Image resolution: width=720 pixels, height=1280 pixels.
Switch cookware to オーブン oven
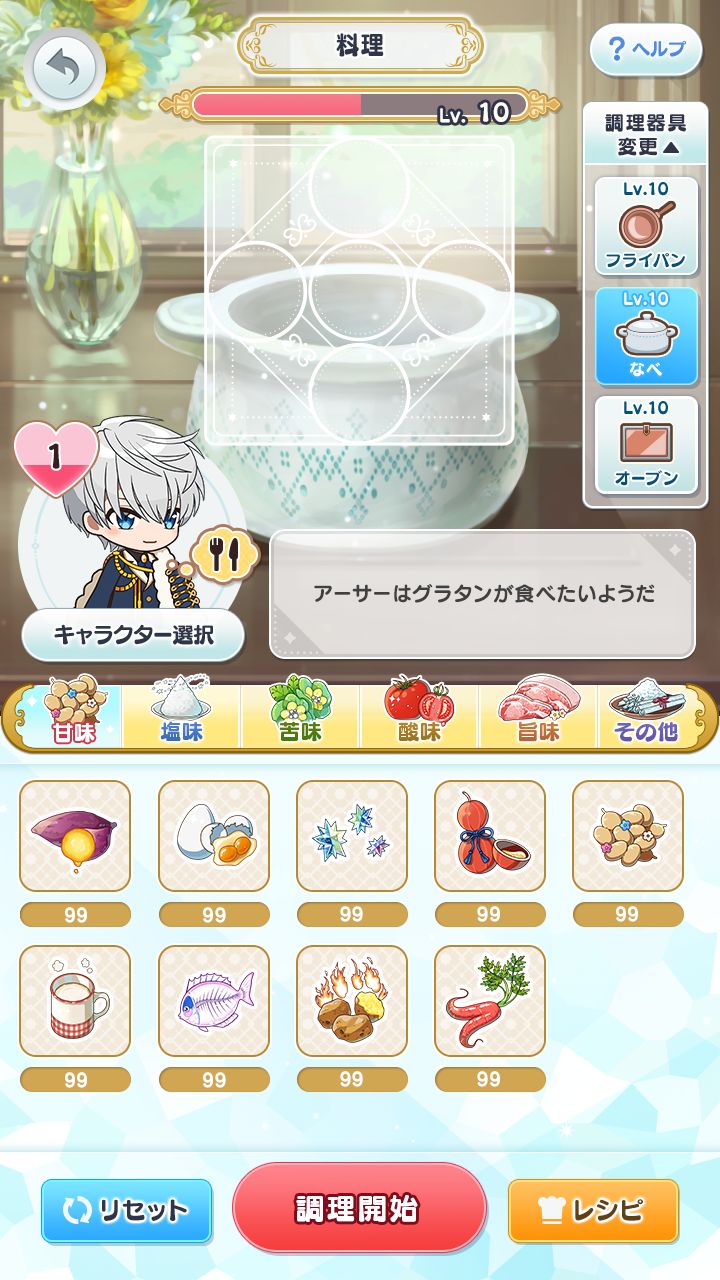point(645,445)
